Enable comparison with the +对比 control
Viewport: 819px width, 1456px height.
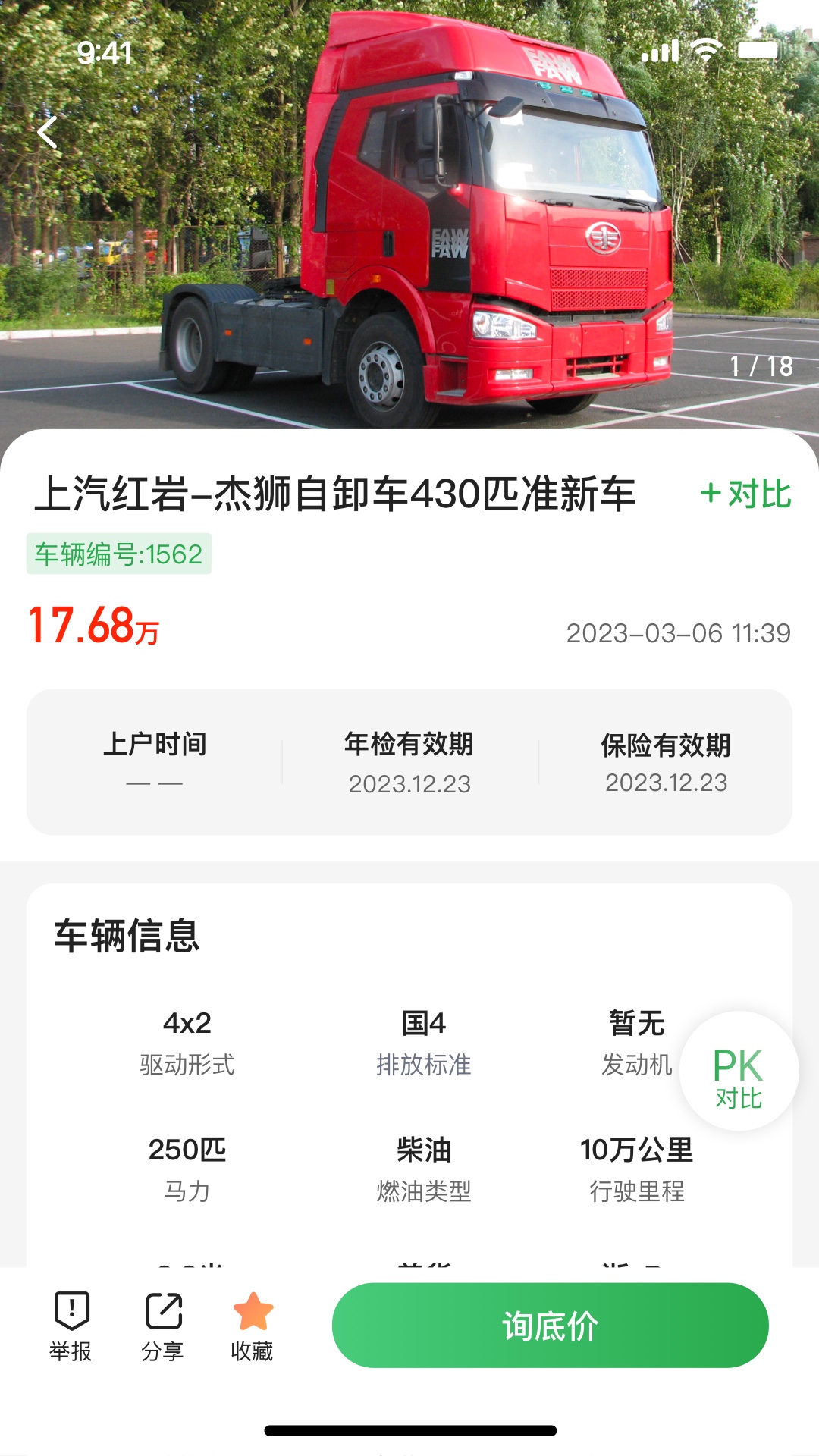[746, 493]
